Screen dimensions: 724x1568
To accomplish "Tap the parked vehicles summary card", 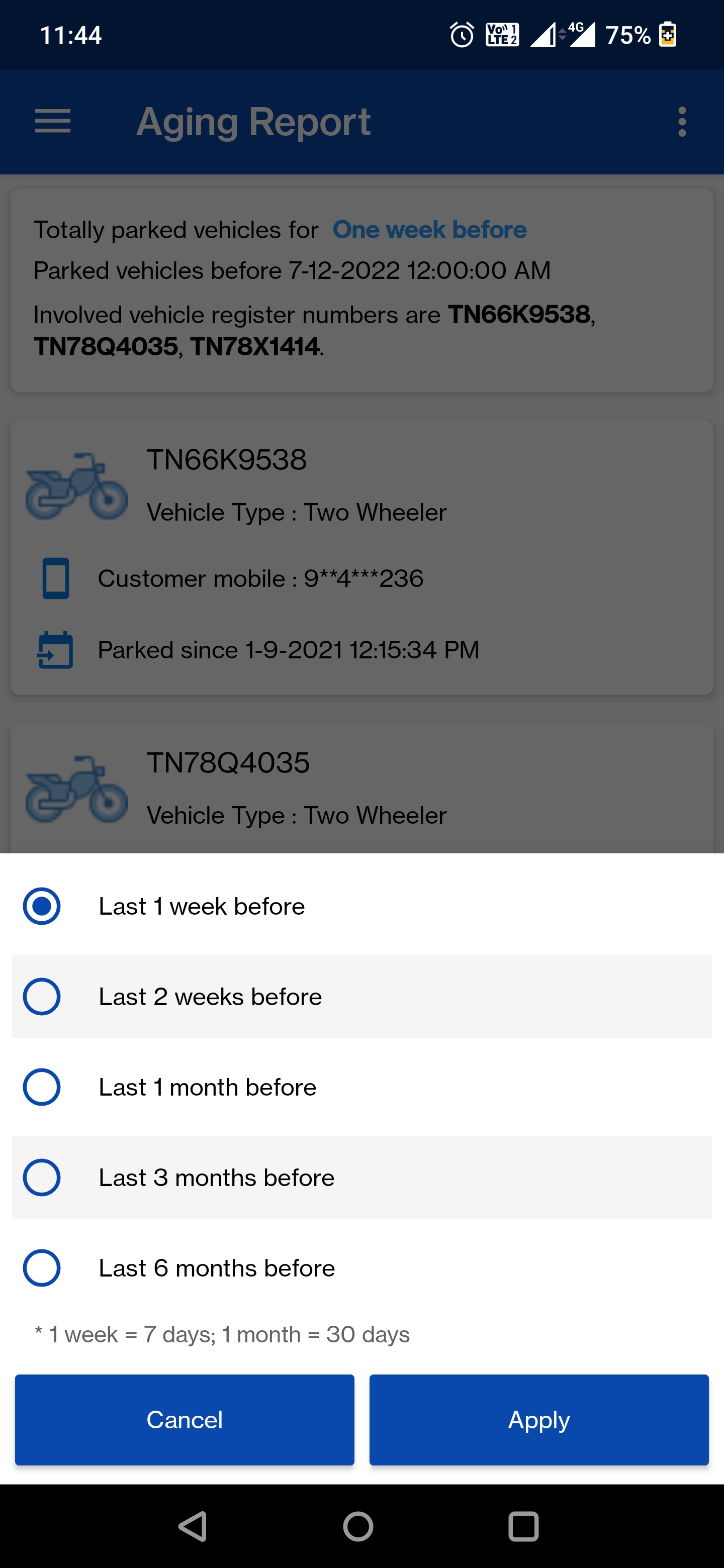I will [361, 288].
